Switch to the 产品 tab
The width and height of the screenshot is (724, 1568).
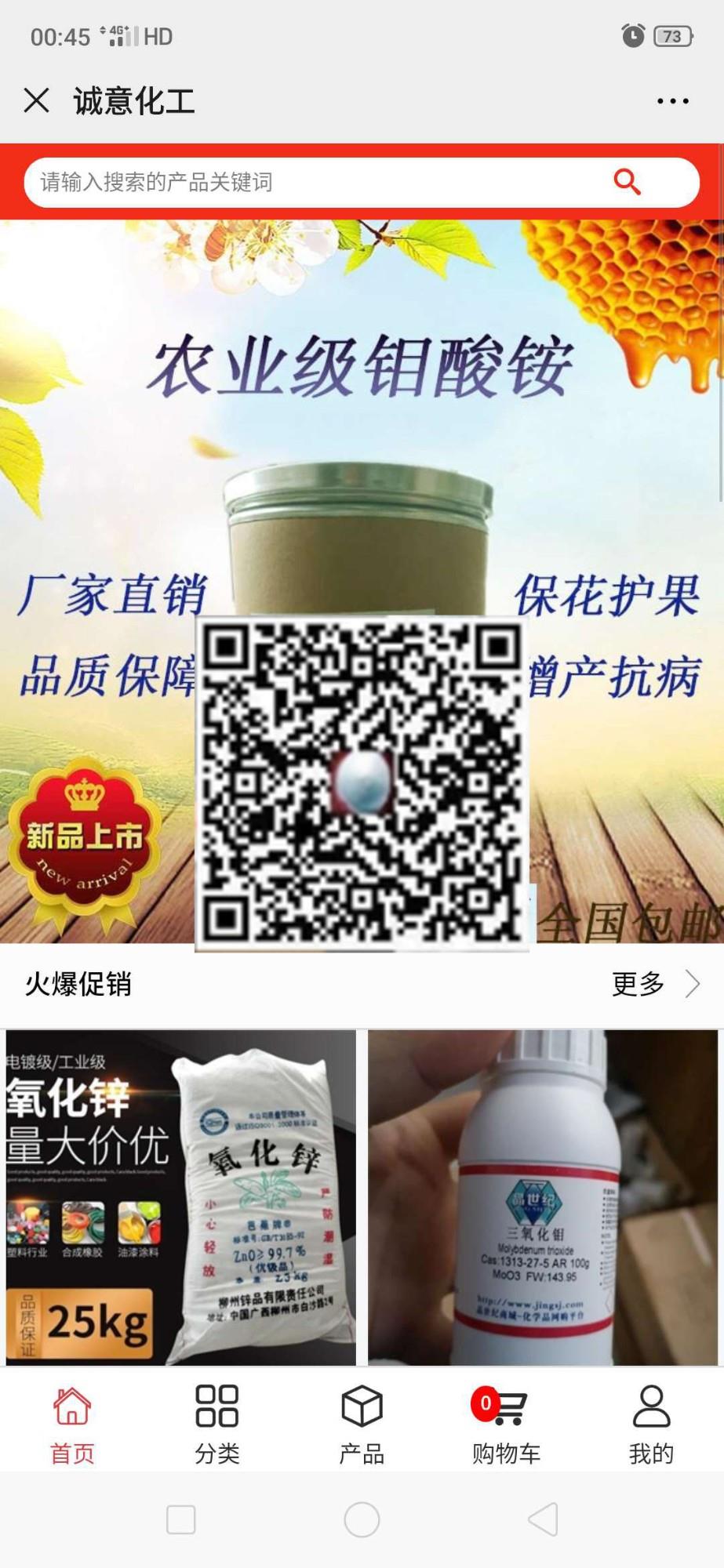(362, 1425)
